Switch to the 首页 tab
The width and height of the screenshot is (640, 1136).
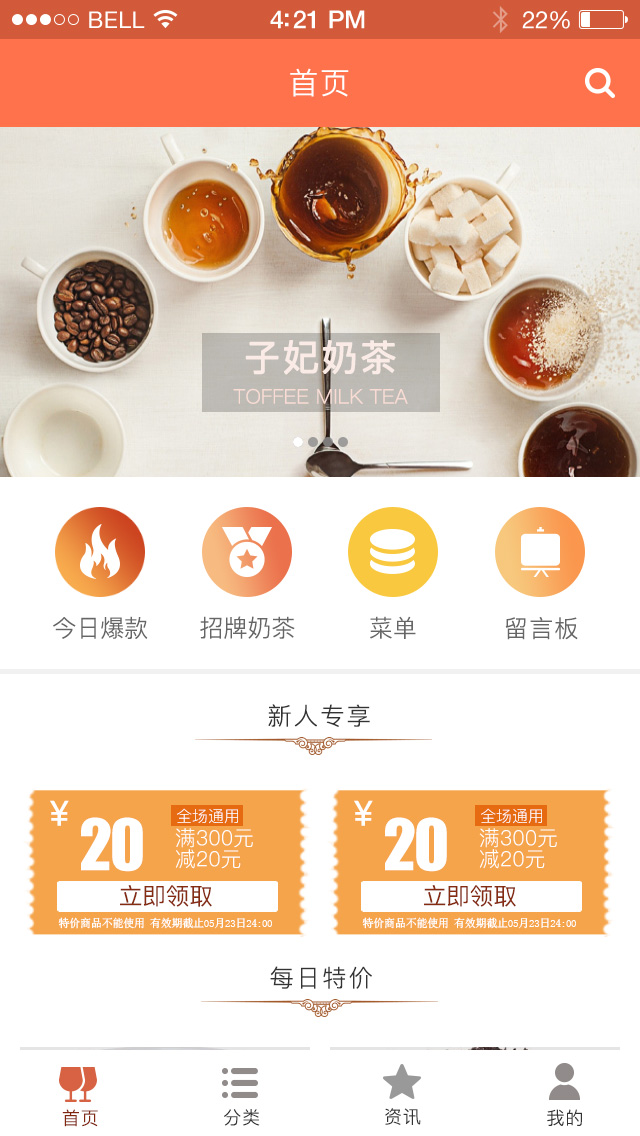pyautogui.click(x=79, y=1095)
